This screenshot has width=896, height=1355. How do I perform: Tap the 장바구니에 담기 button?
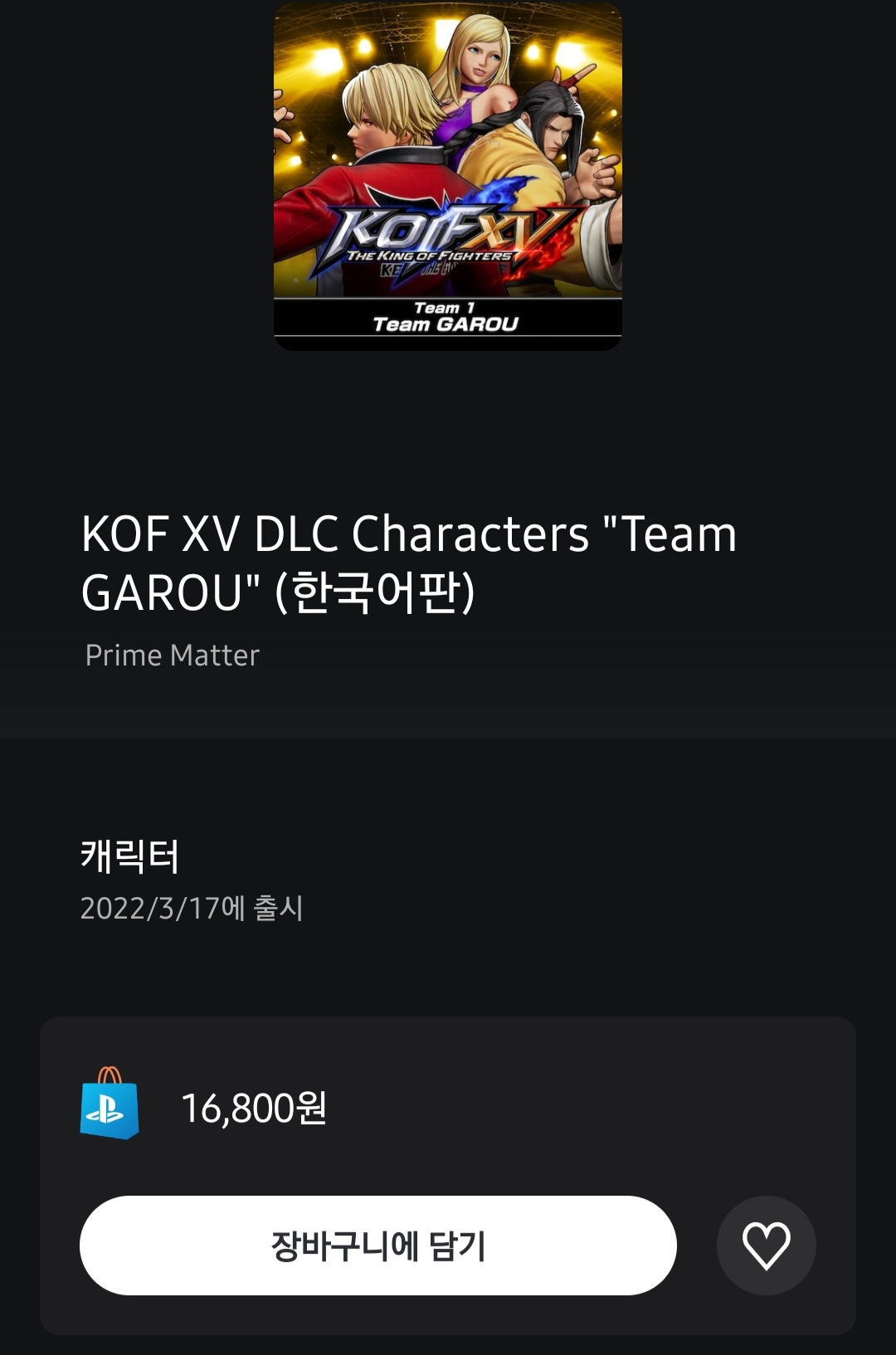point(378,1245)
